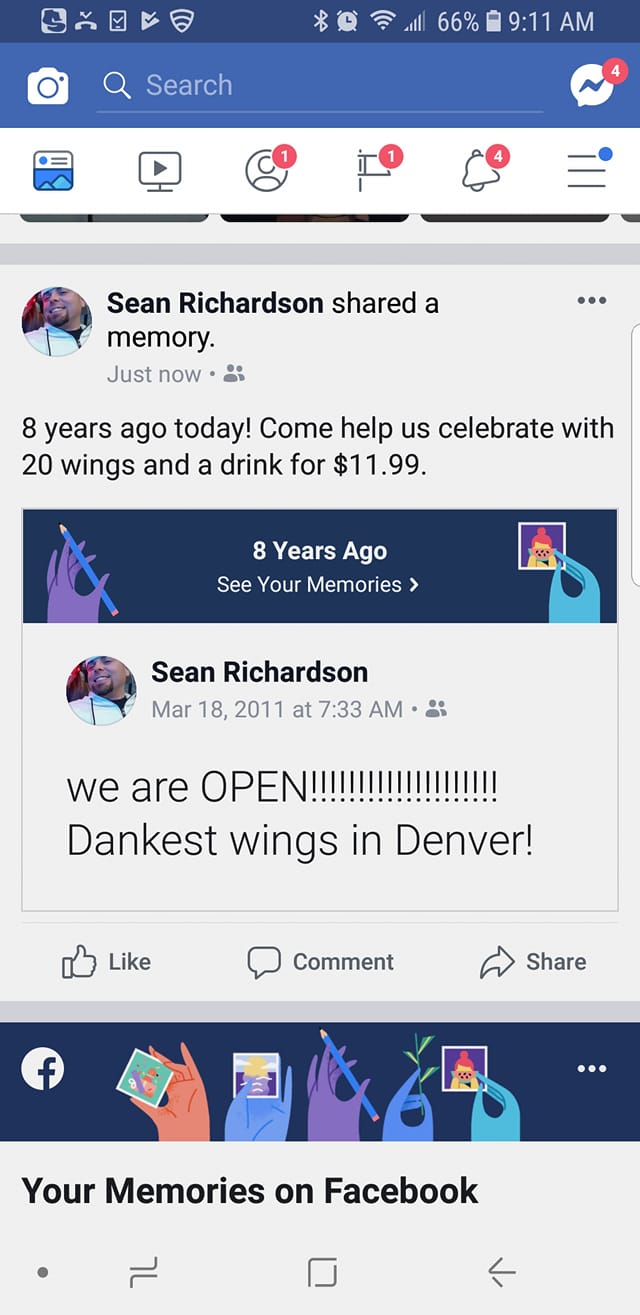The image size is (640, 1315).
Task: Open the camera icon in top bar
Action: pos(47,87)
